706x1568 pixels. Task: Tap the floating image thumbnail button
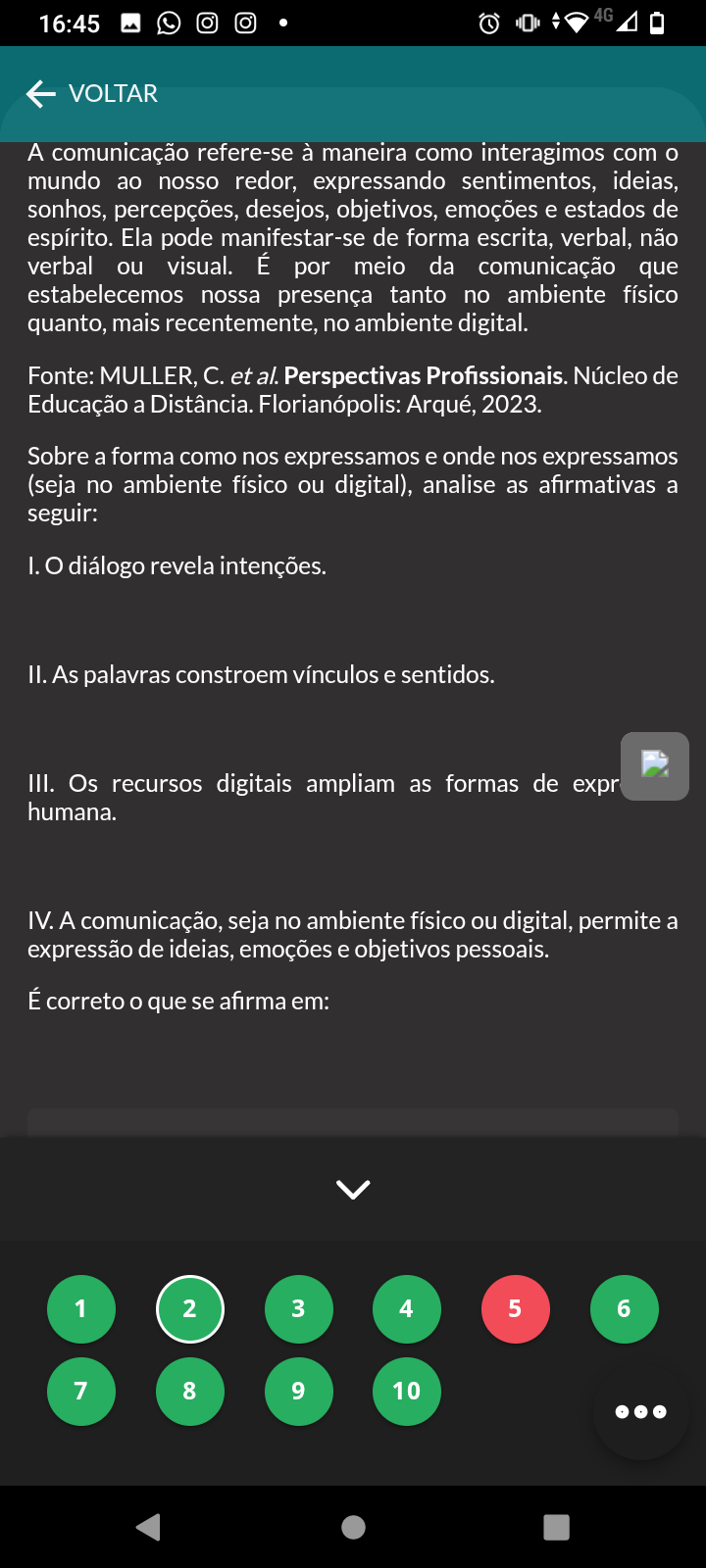(x=655, y=766)
